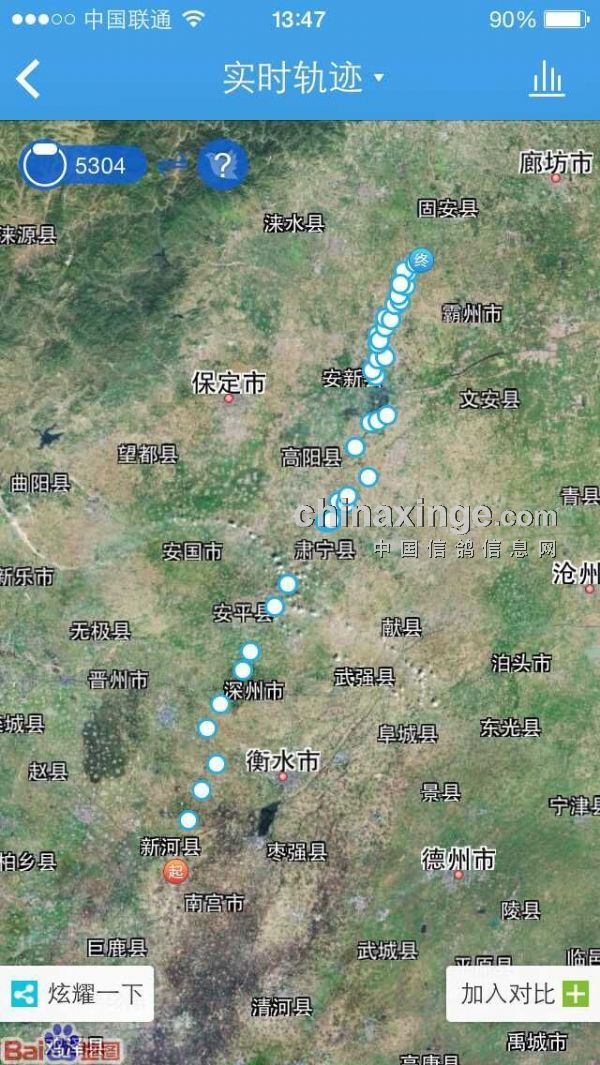Image resolution: width=600 pixels, height=1065 pixels.
Task: Open the bar chart statistics icon
Action: click(547, 79)
